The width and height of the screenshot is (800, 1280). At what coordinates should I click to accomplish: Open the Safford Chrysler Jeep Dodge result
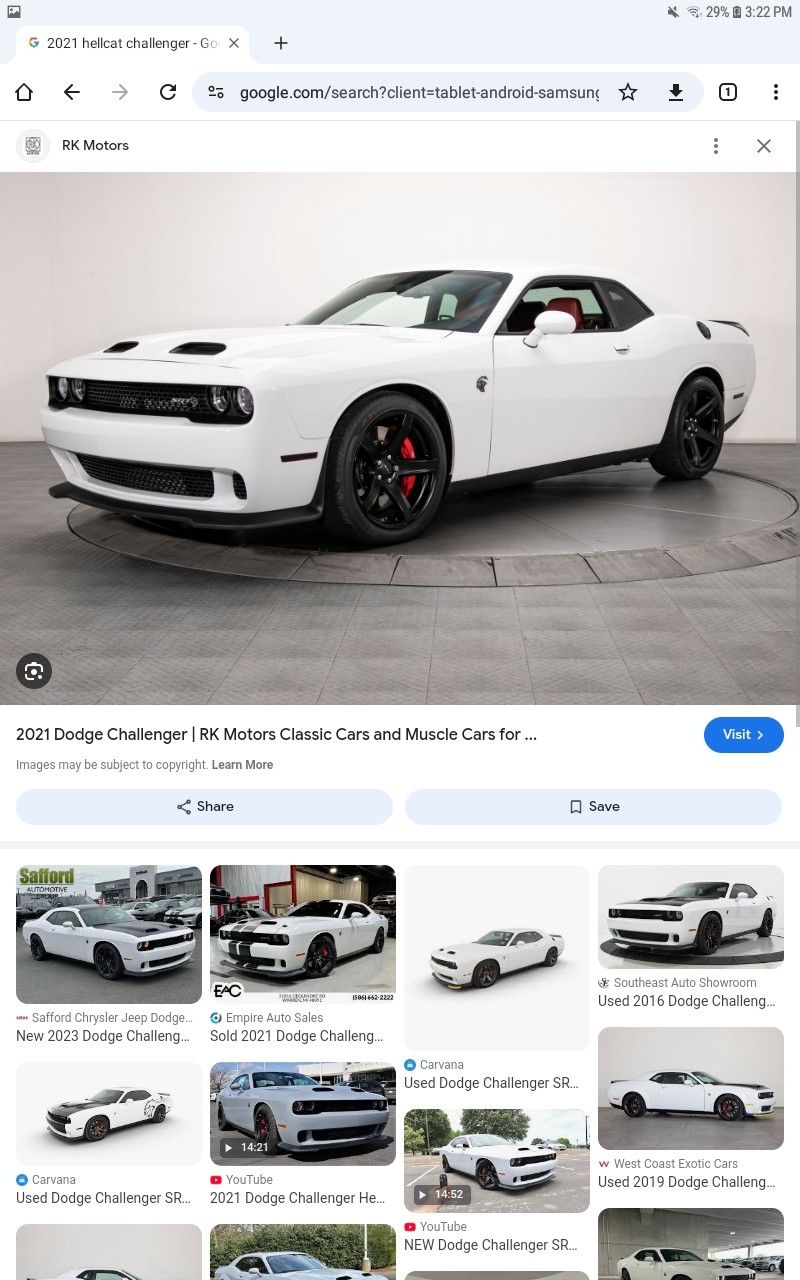[108, 934]
